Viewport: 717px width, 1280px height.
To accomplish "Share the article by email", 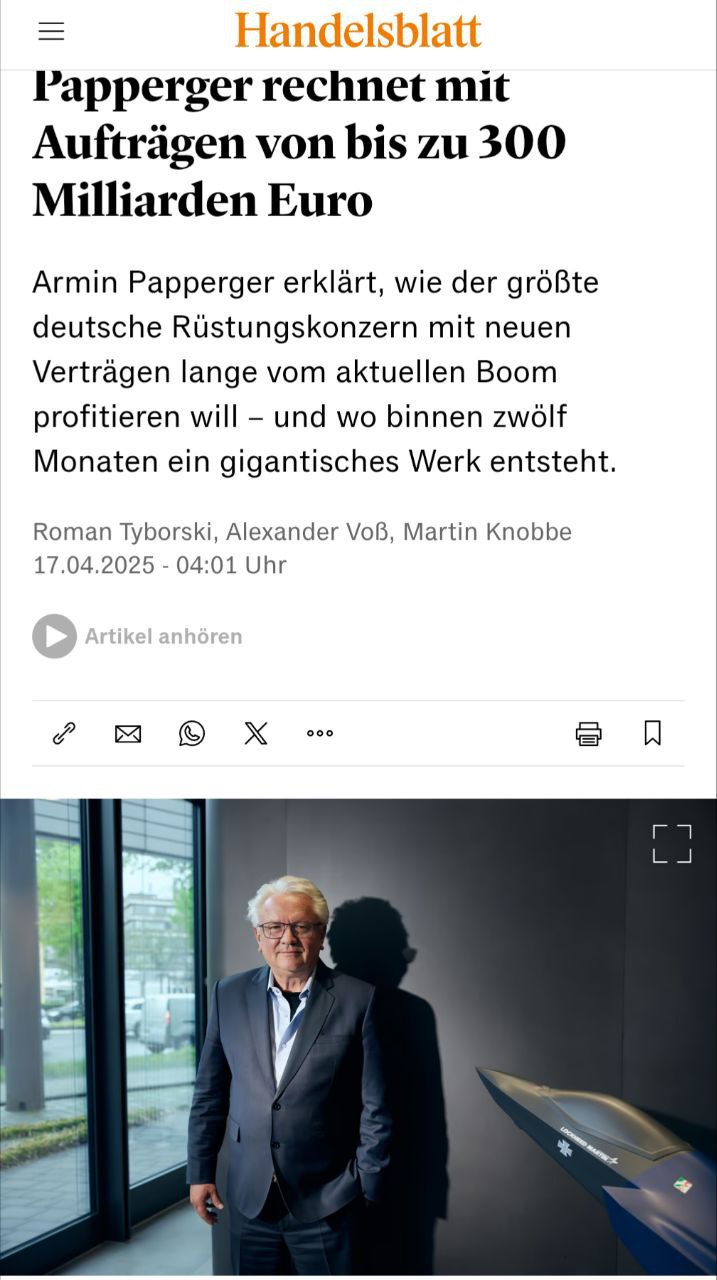I will click(x=128, y=734).
